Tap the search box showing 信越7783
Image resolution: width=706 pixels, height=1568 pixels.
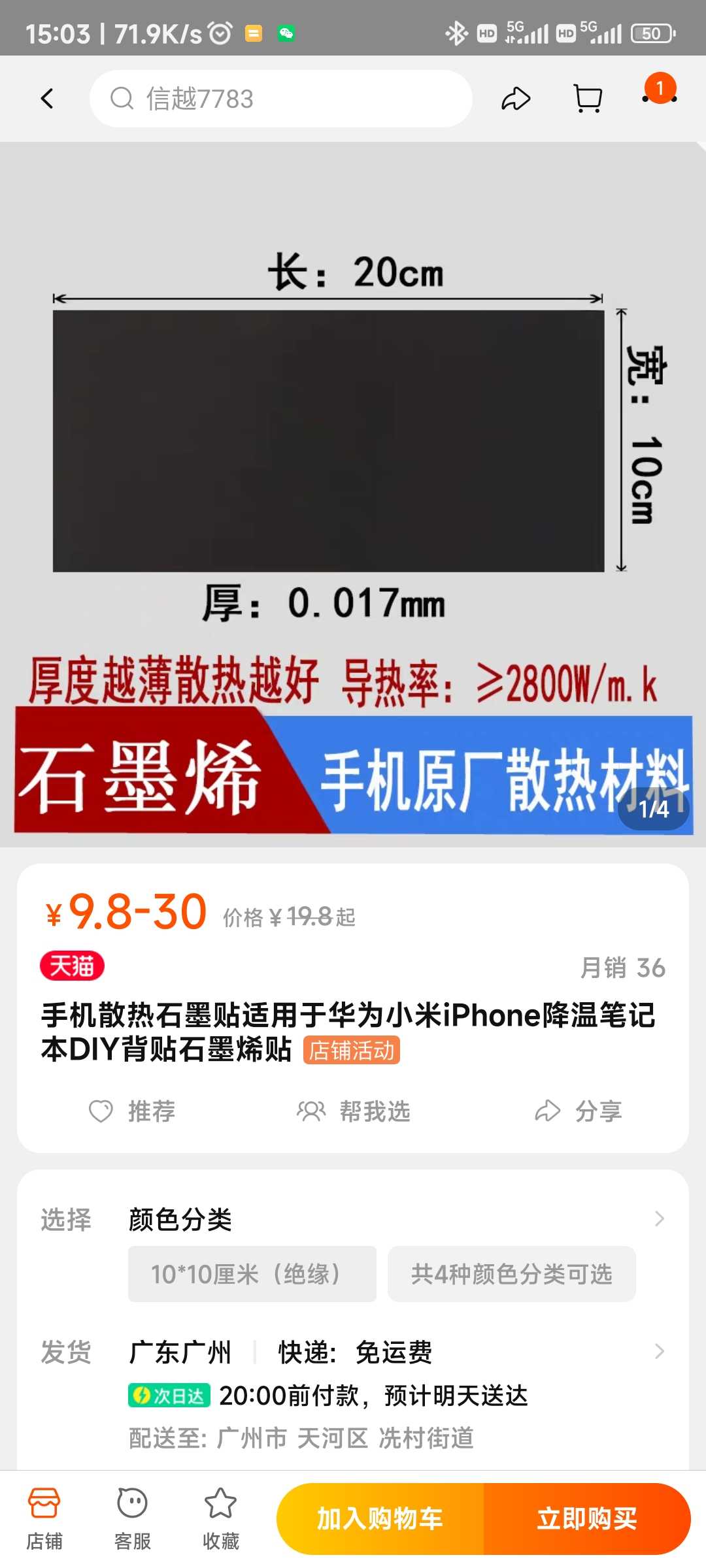click(x=281, y=99)
